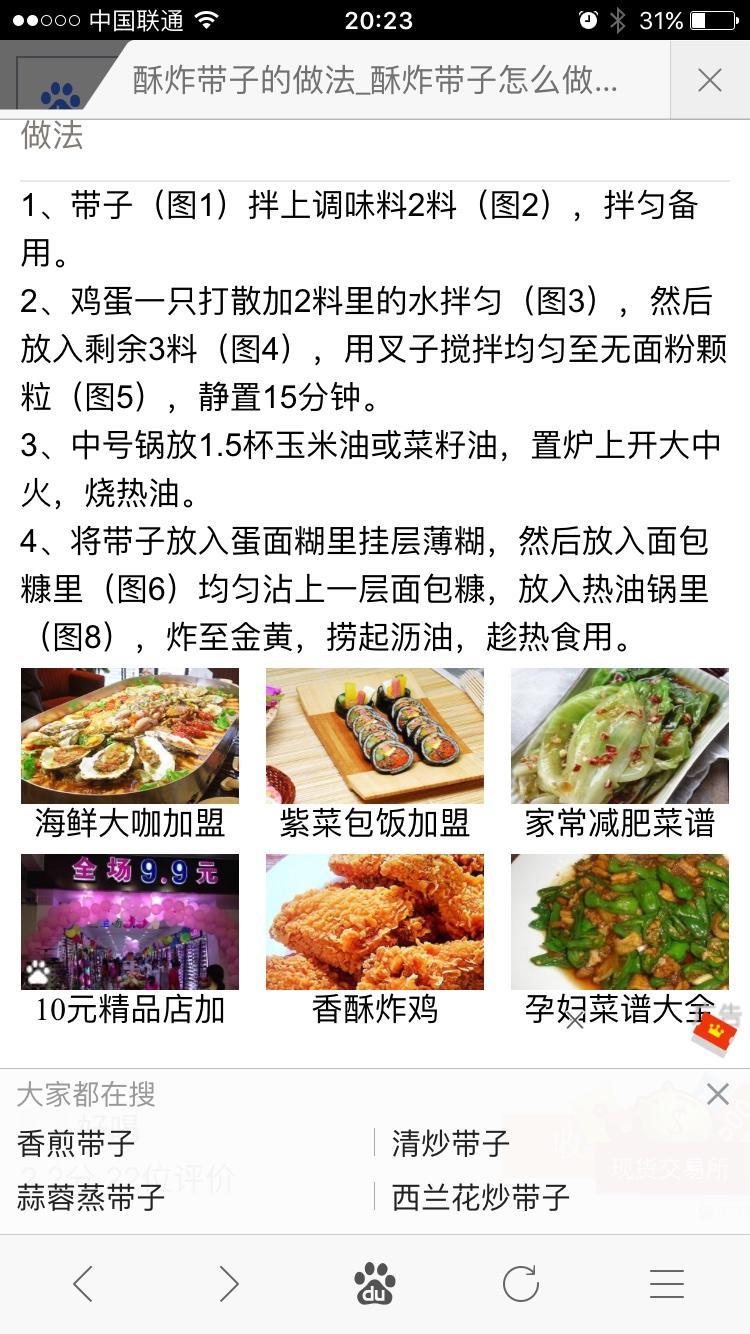Go back to the previous page

click(83, 1283)
